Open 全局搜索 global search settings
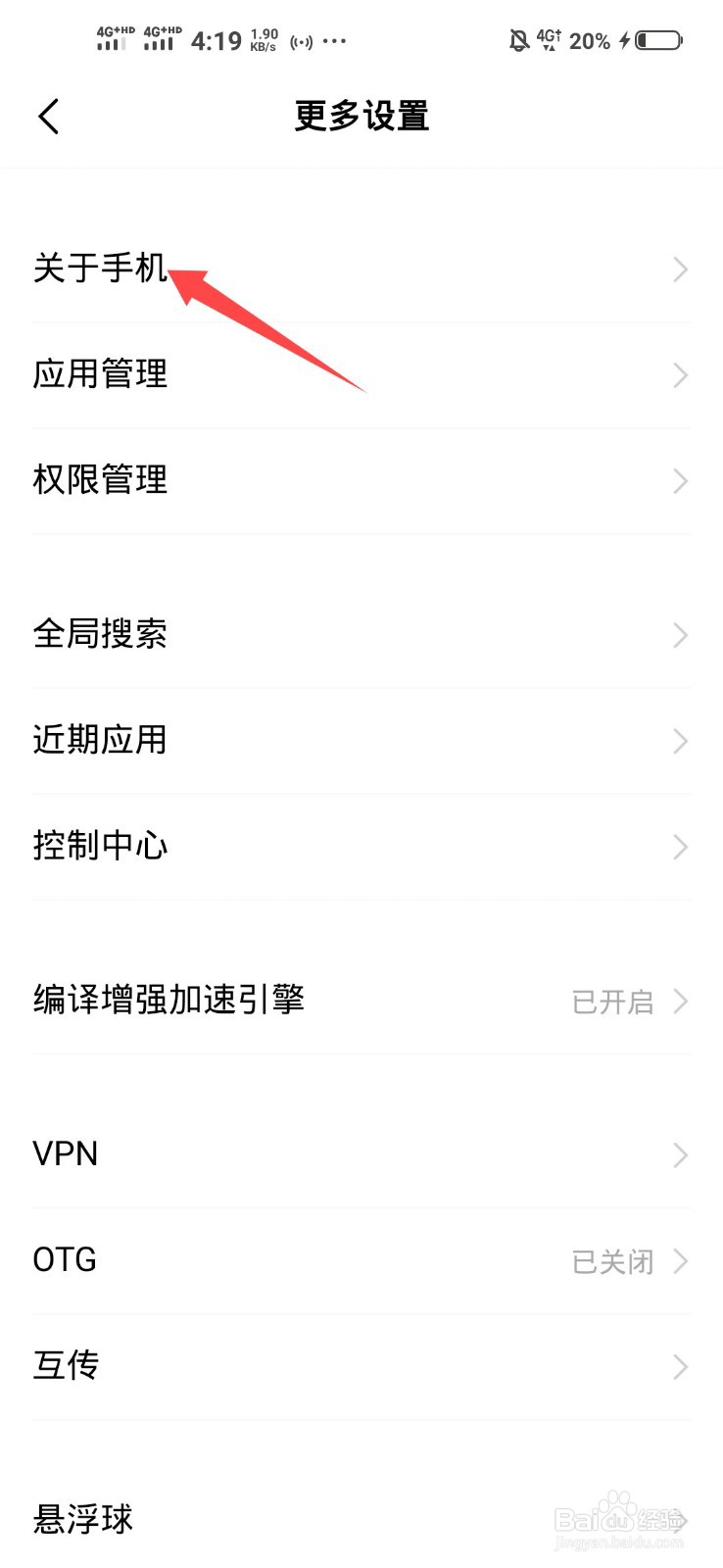723x1568 pixels. (100, 635)
